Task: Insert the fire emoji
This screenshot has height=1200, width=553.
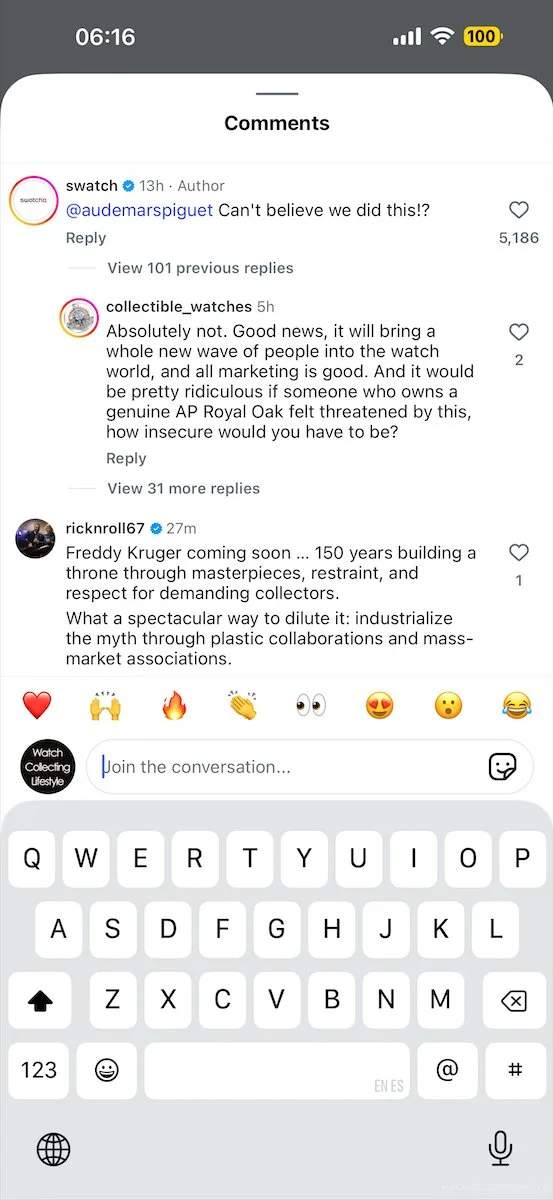Action: coord(174,706)
